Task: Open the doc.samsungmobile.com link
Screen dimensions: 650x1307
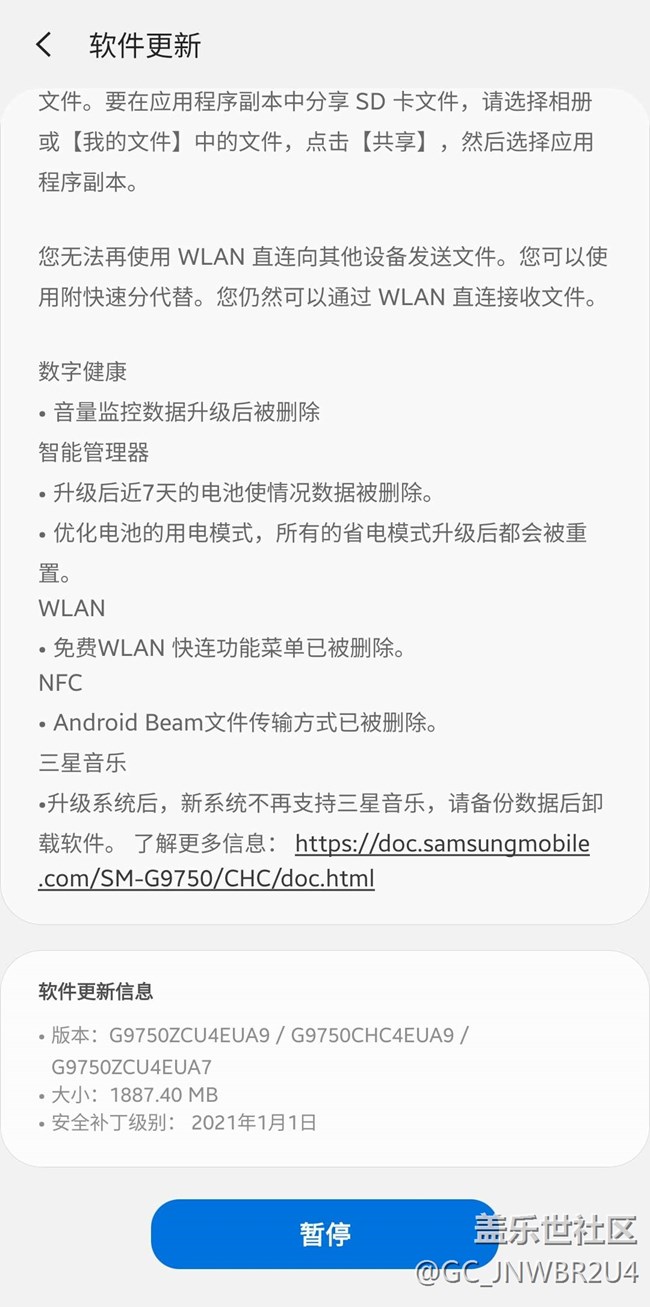Action: tap(441, 844)
